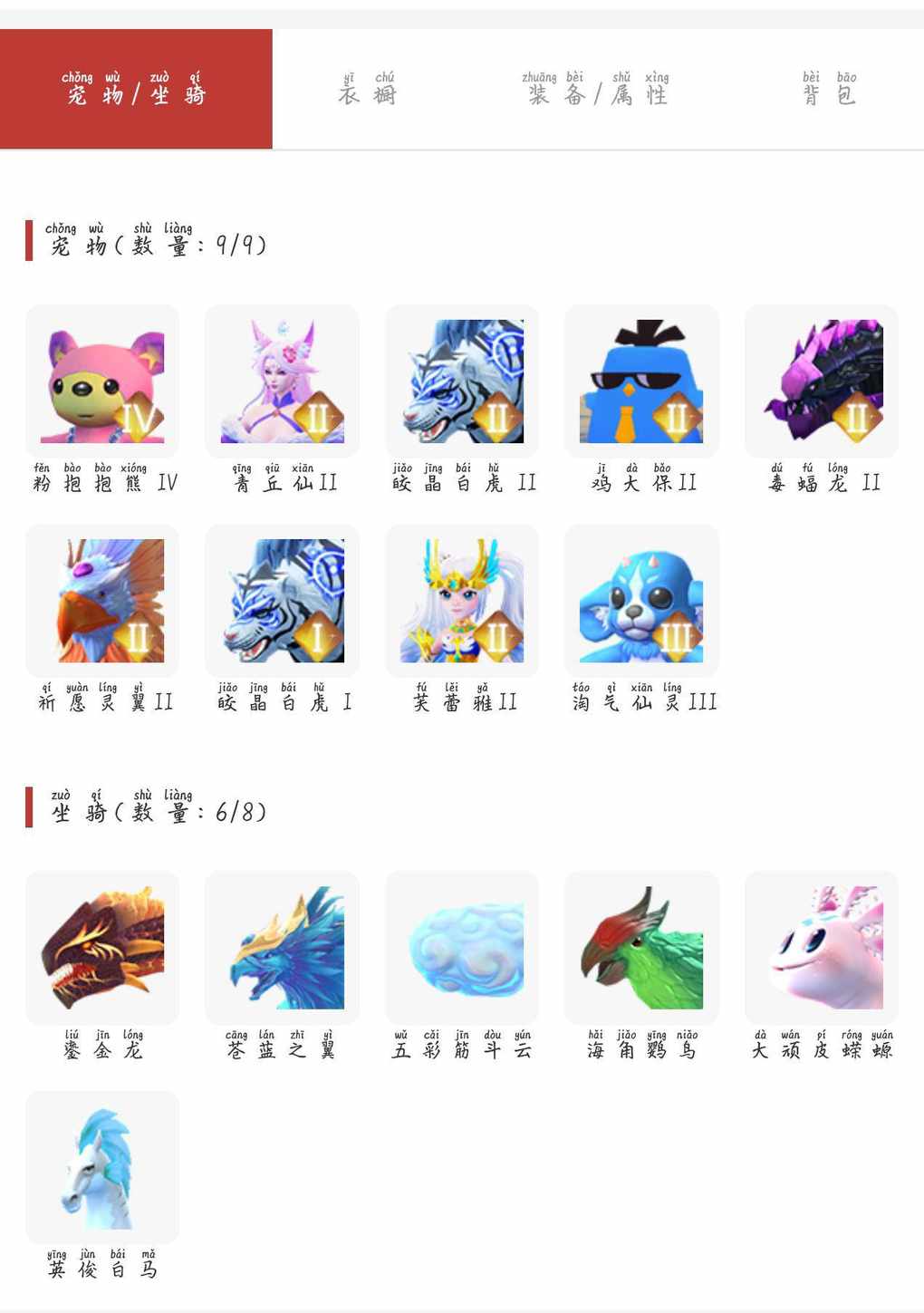Open the 苍蓝之翼 mount
924x1313 pixels.
282,948
